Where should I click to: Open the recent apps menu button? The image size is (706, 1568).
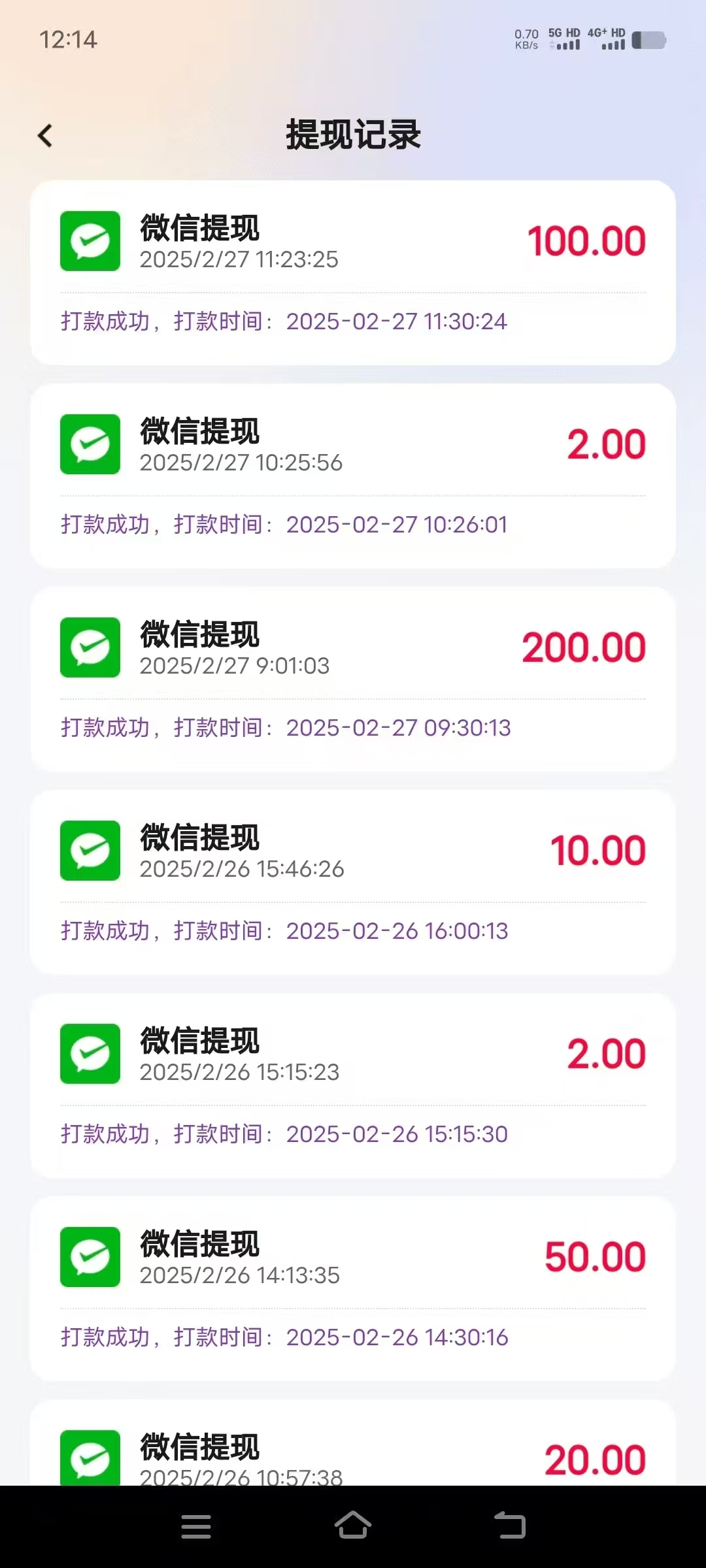[x=196, y=1526]
